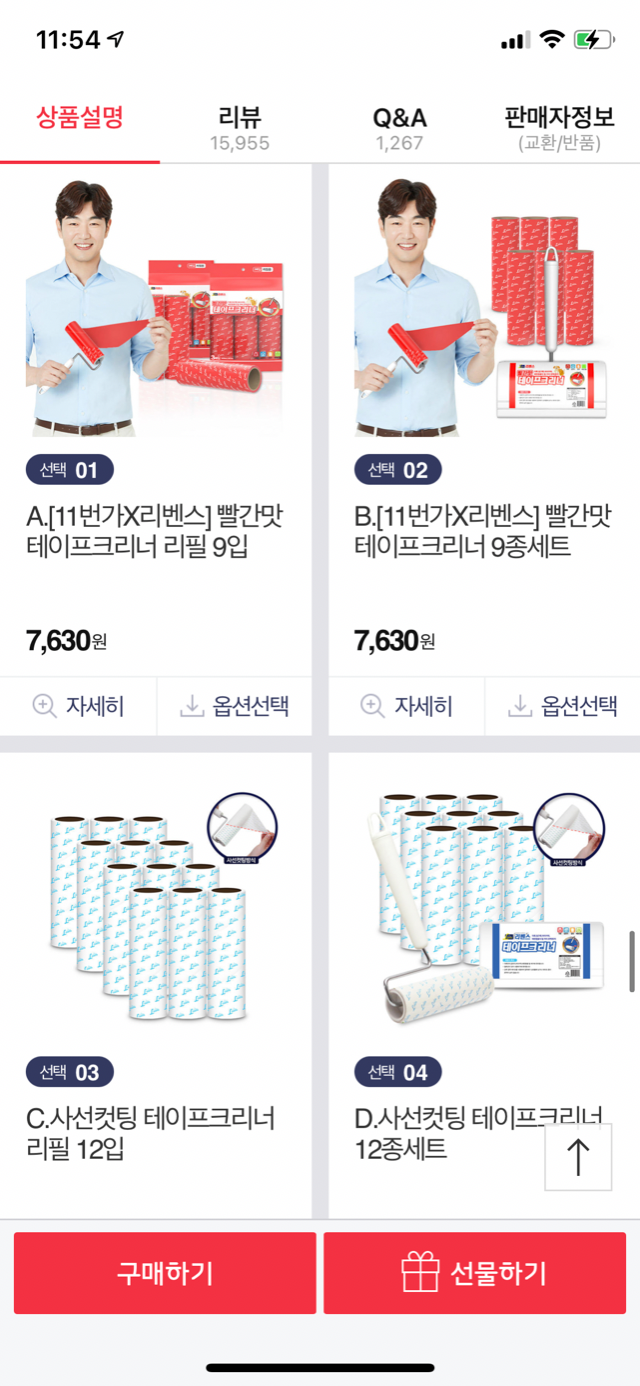Tap the 구매하기 purchase button

165,1273
